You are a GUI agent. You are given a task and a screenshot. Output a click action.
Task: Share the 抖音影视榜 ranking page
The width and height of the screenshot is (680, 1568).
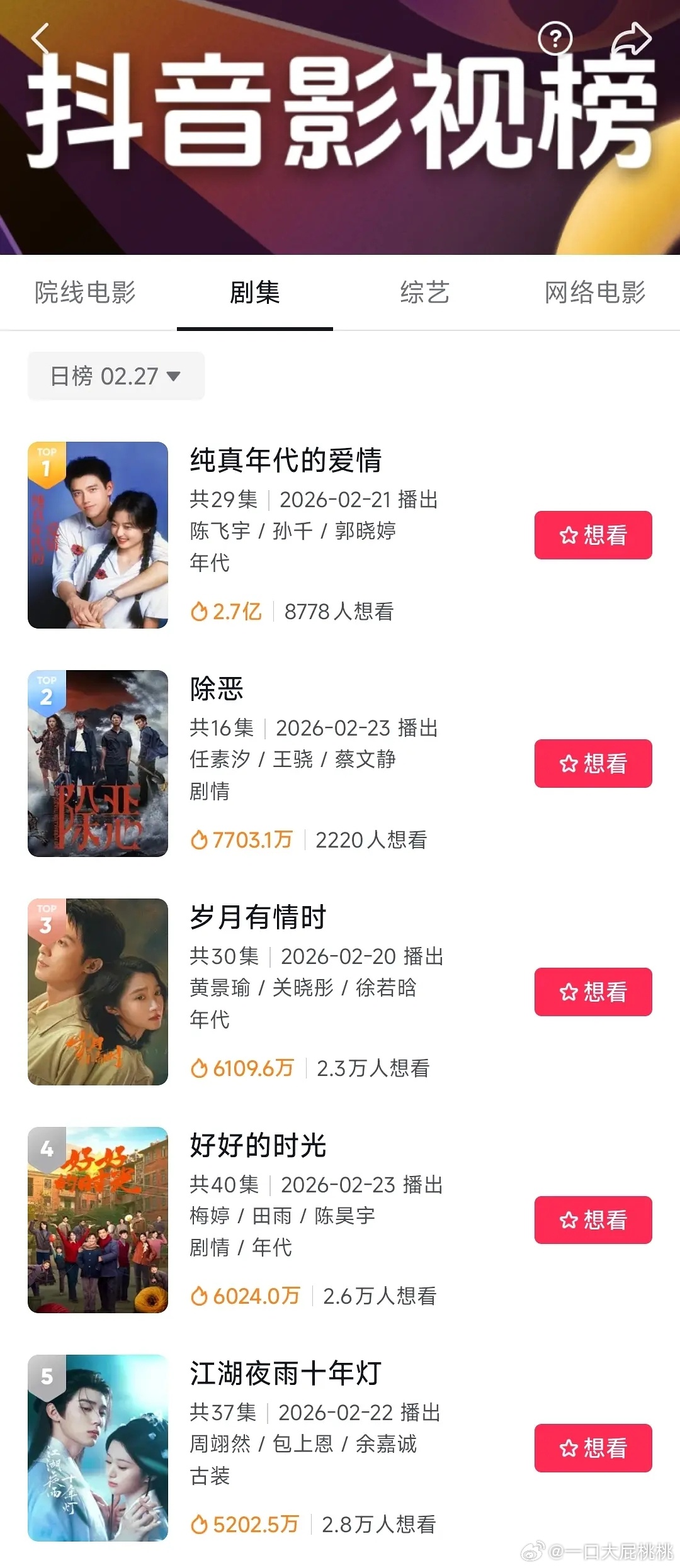point(631,39)
